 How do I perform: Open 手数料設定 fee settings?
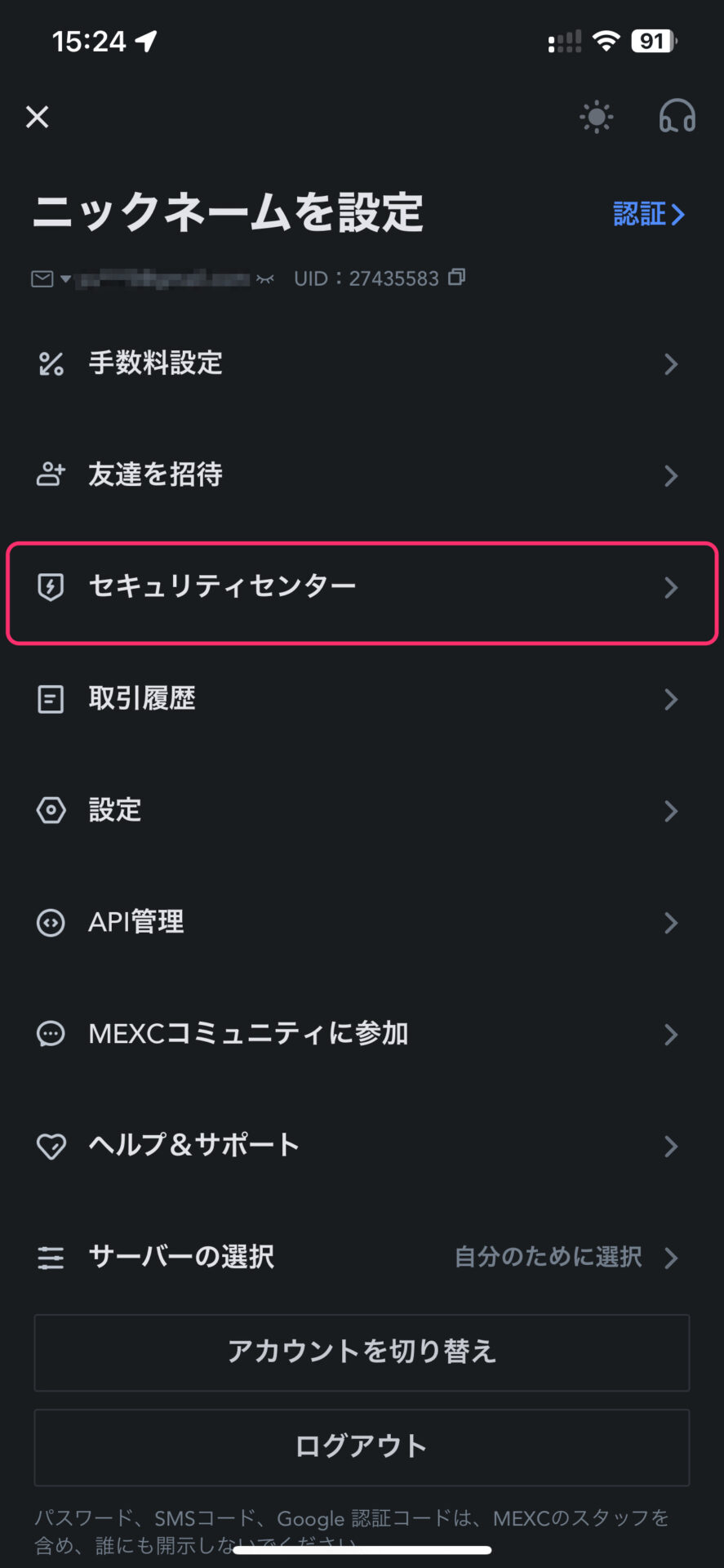[362, 363]
